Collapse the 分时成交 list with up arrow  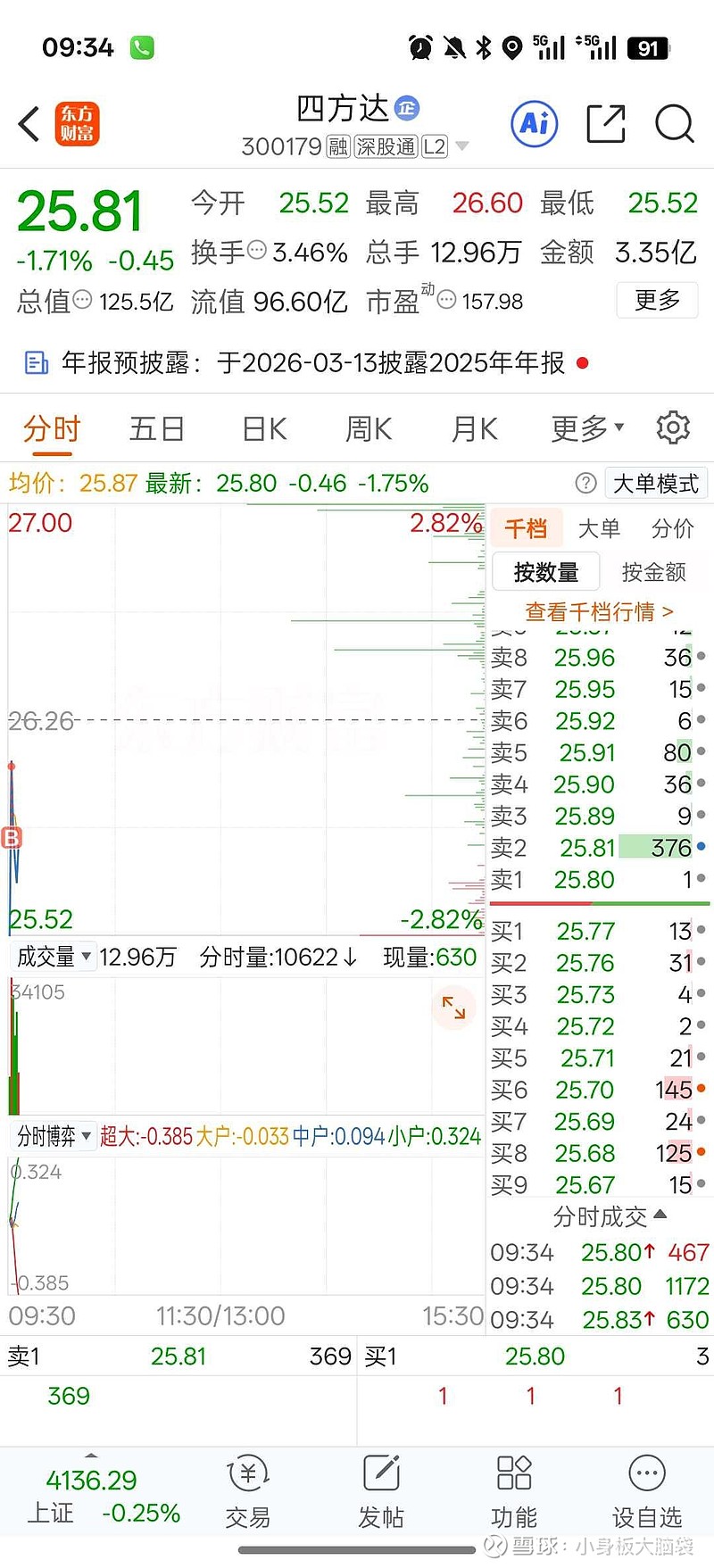tap(659, 1216)
